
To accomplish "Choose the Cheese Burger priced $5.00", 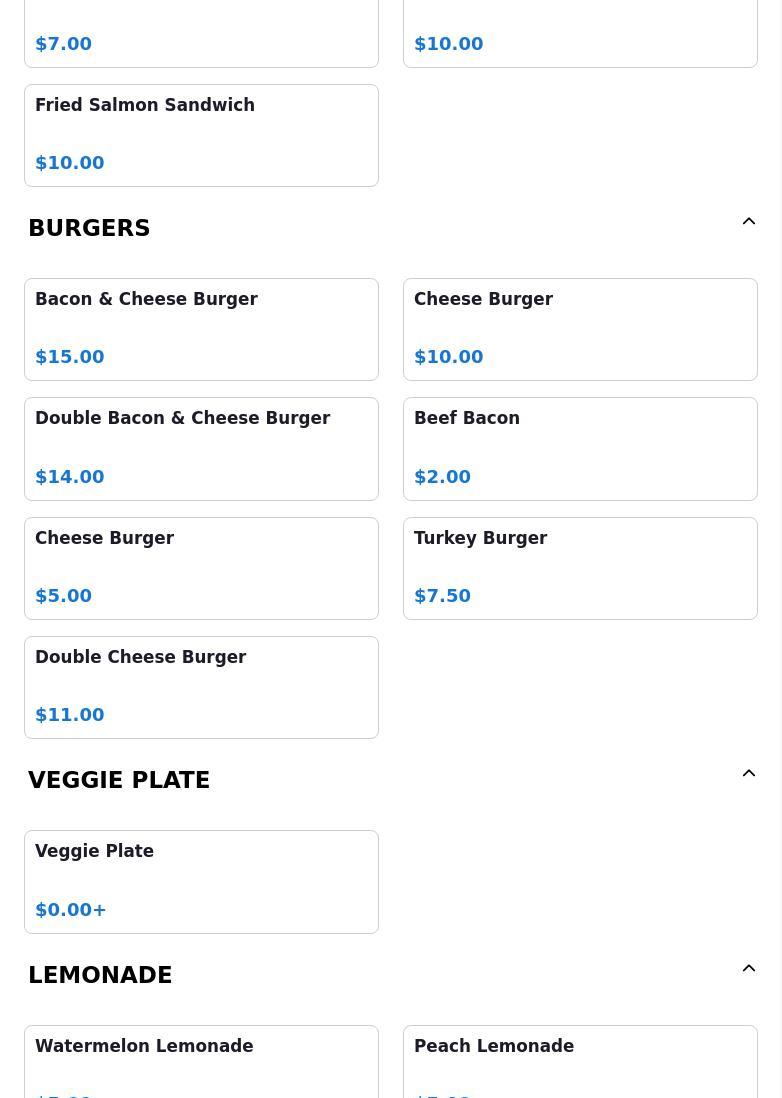I will click(x=201, y=568).
